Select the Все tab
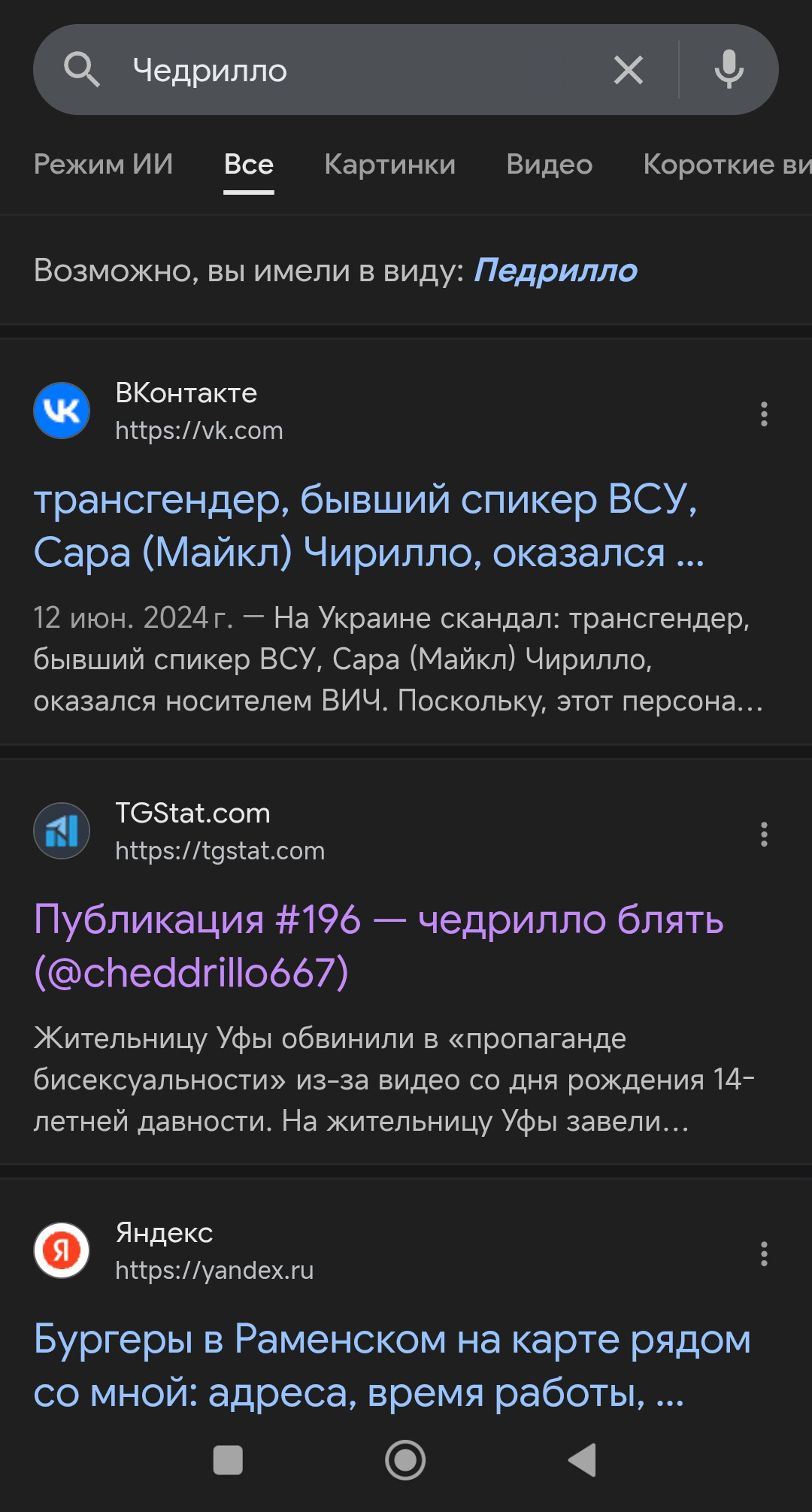This screenshot has width=812, height=1512. (249, 164)
